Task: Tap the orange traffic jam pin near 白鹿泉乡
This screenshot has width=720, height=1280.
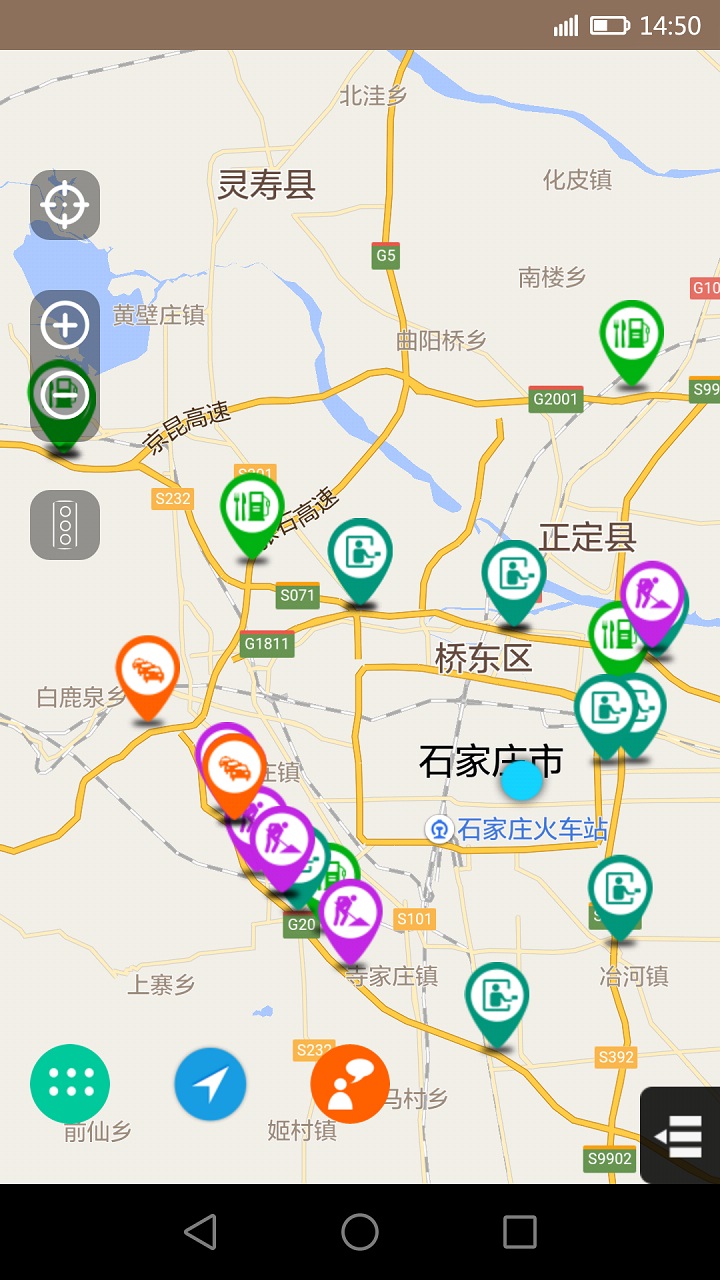Action: pos(150,672)
